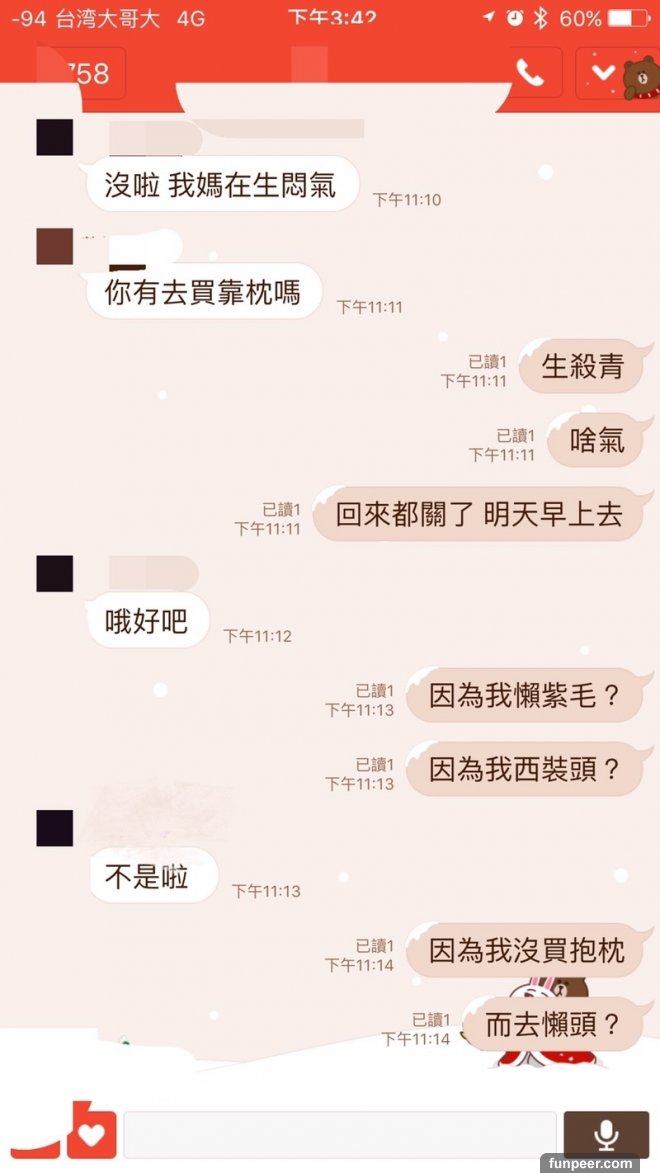Open the sticker panel heart icon
Image resolution: width=660 pixels, height=1173 pixels.
(x=92, y=1134)
